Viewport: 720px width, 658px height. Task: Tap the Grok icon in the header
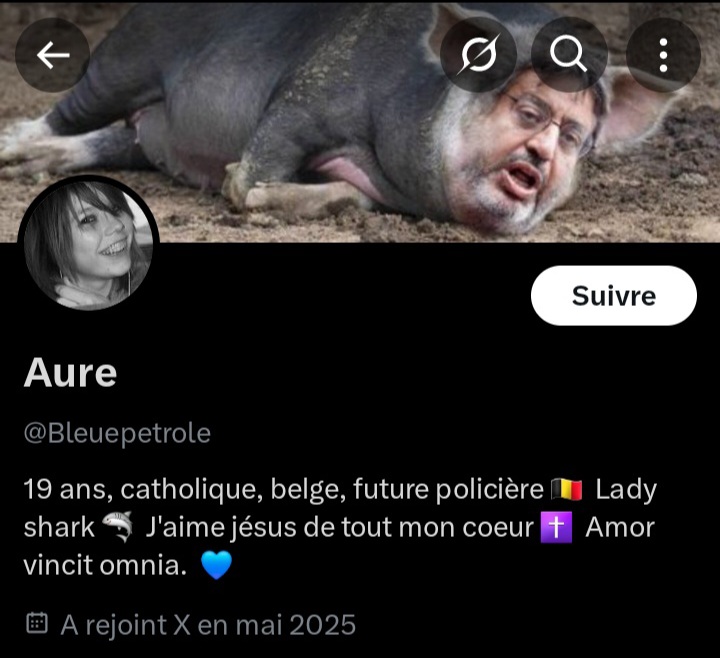tap(478, 55)
